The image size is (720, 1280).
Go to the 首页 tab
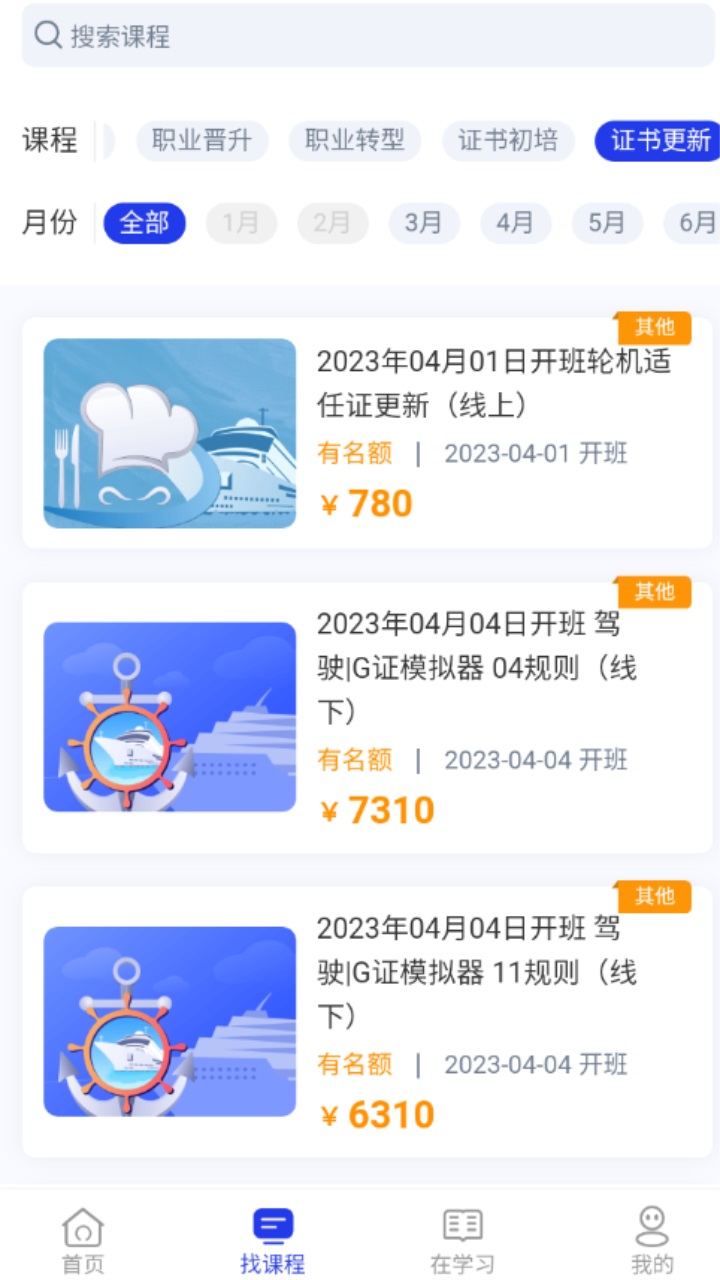83,1240
